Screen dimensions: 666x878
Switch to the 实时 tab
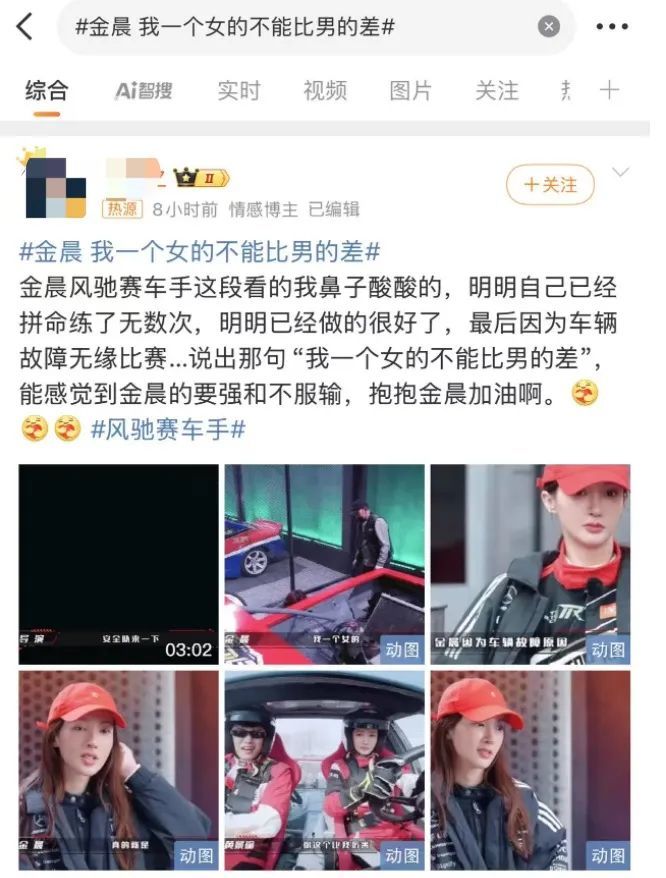pyautogui.click(x=239, y=91)
